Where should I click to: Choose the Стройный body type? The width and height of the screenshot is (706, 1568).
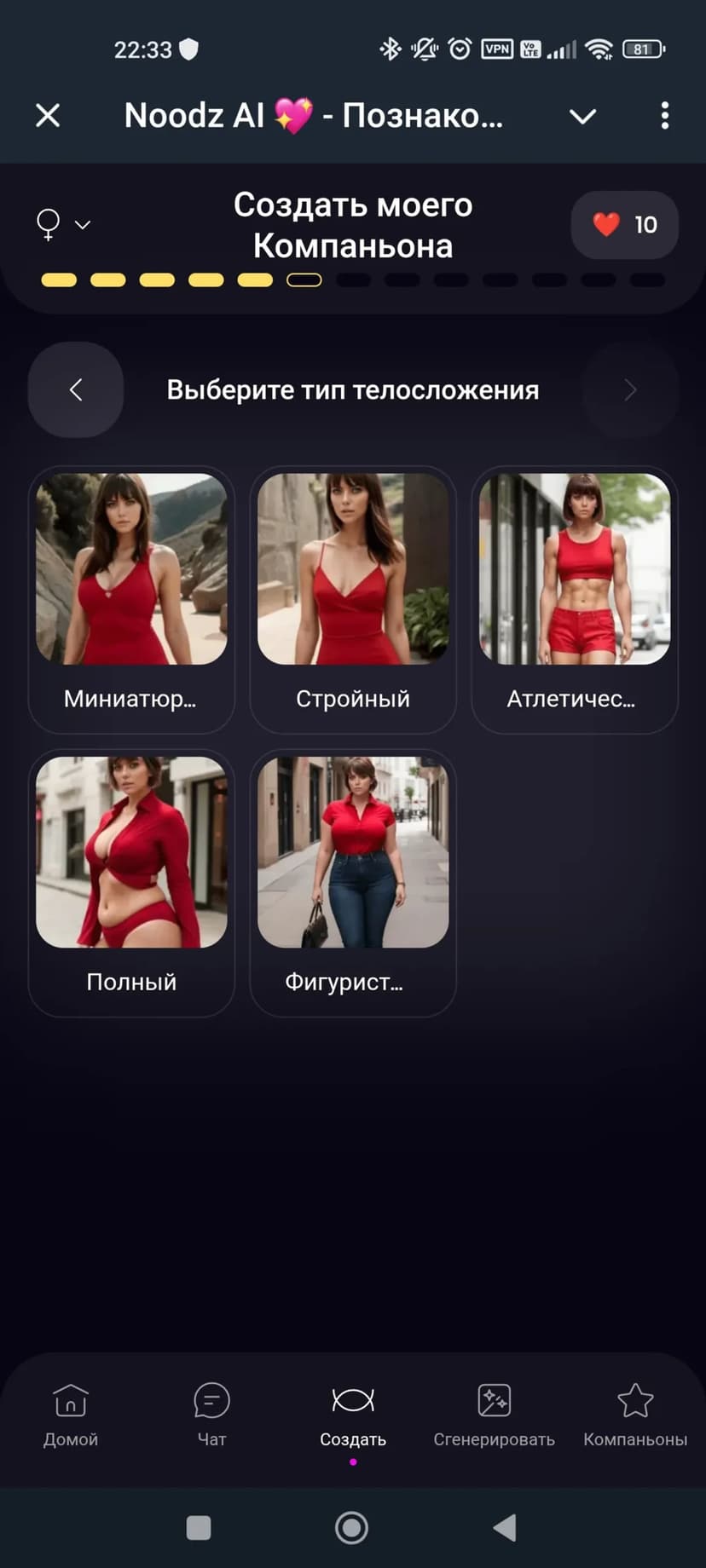[353, 599]
